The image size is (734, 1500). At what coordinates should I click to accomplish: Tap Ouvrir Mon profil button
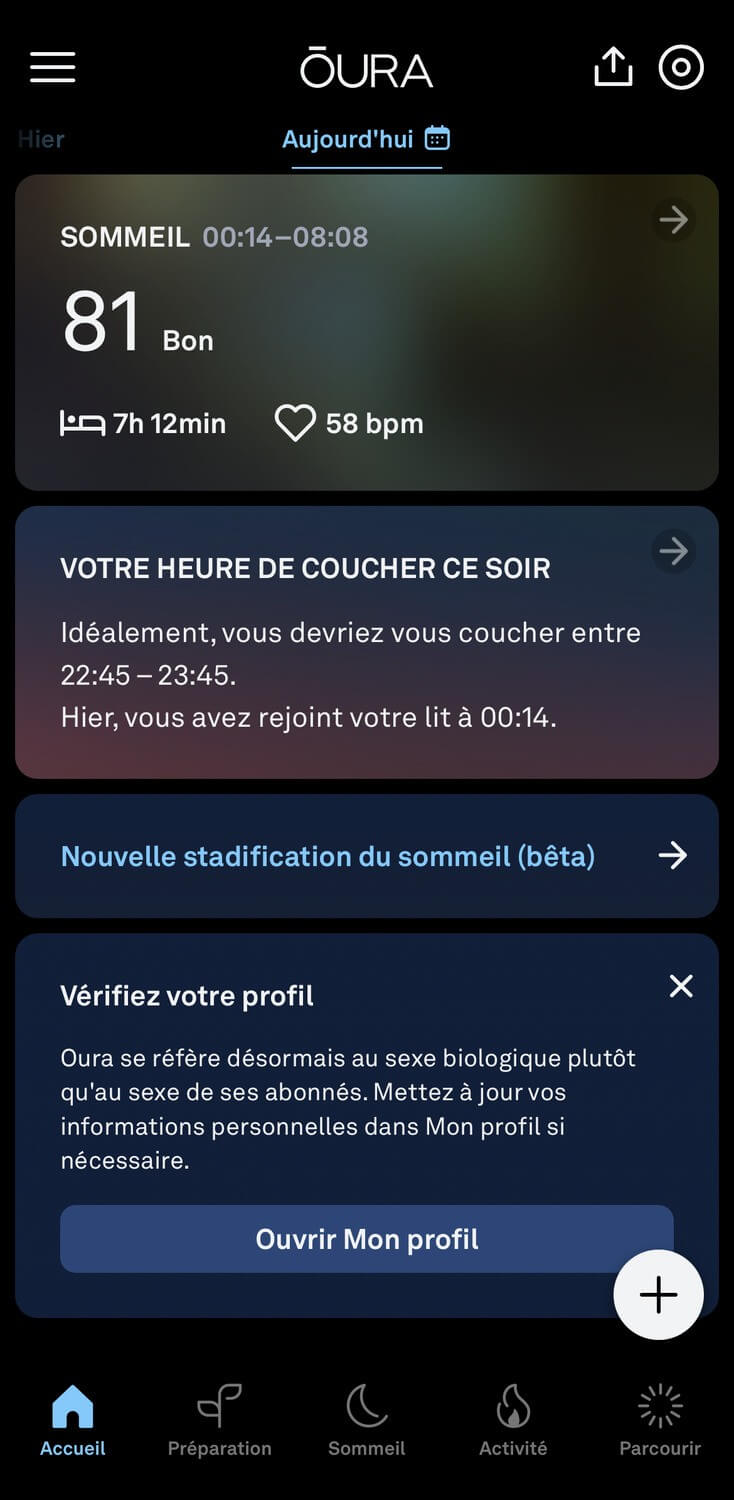click(x=367, y=1239)
